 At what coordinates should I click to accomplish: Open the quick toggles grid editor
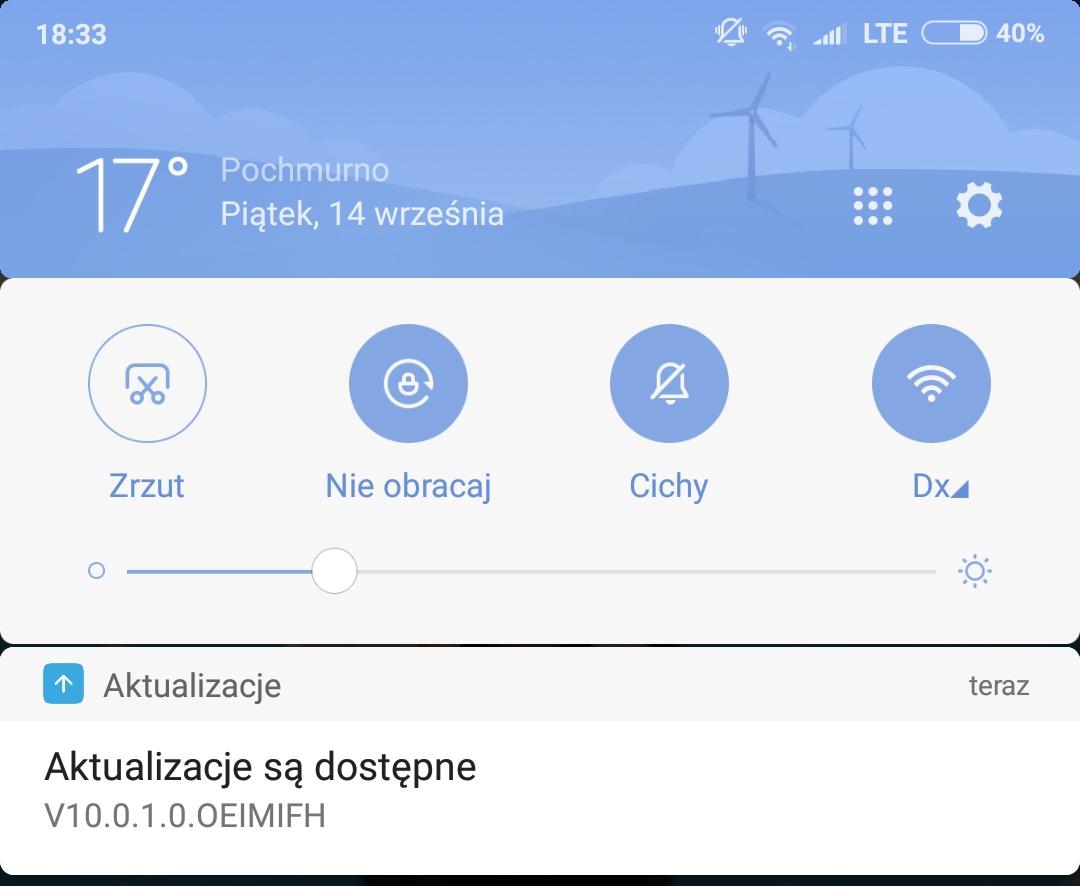tap(872, 206)
